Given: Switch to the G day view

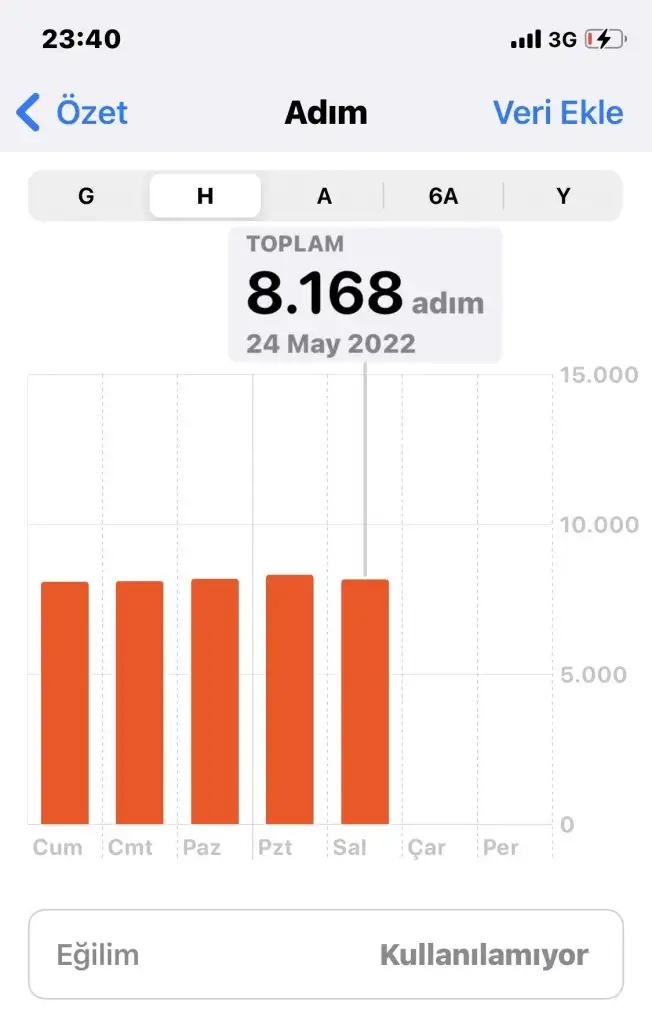Looking at the screenshot, I should 86,196.
